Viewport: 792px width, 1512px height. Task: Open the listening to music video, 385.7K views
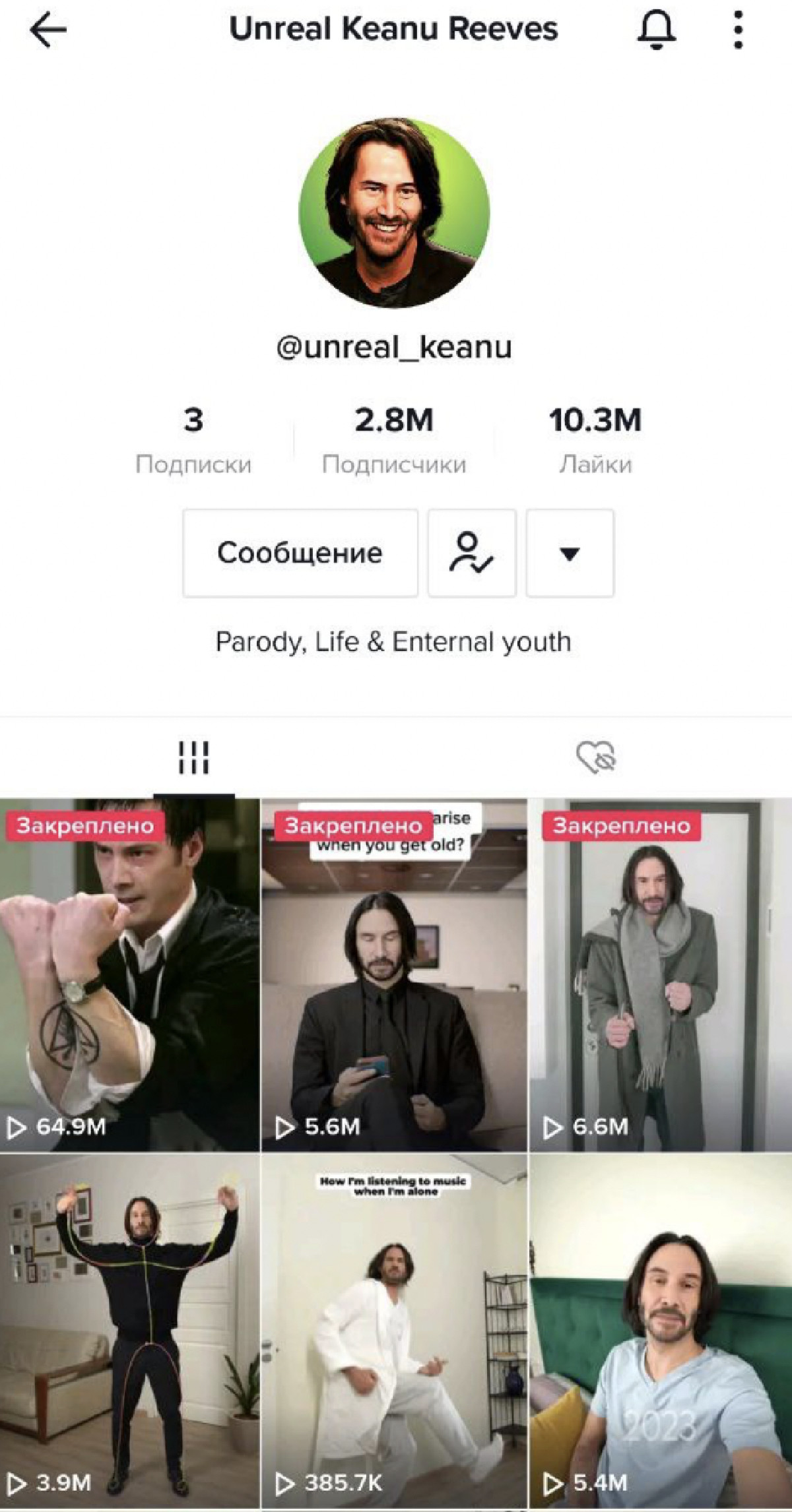[x=394, y=1333]
